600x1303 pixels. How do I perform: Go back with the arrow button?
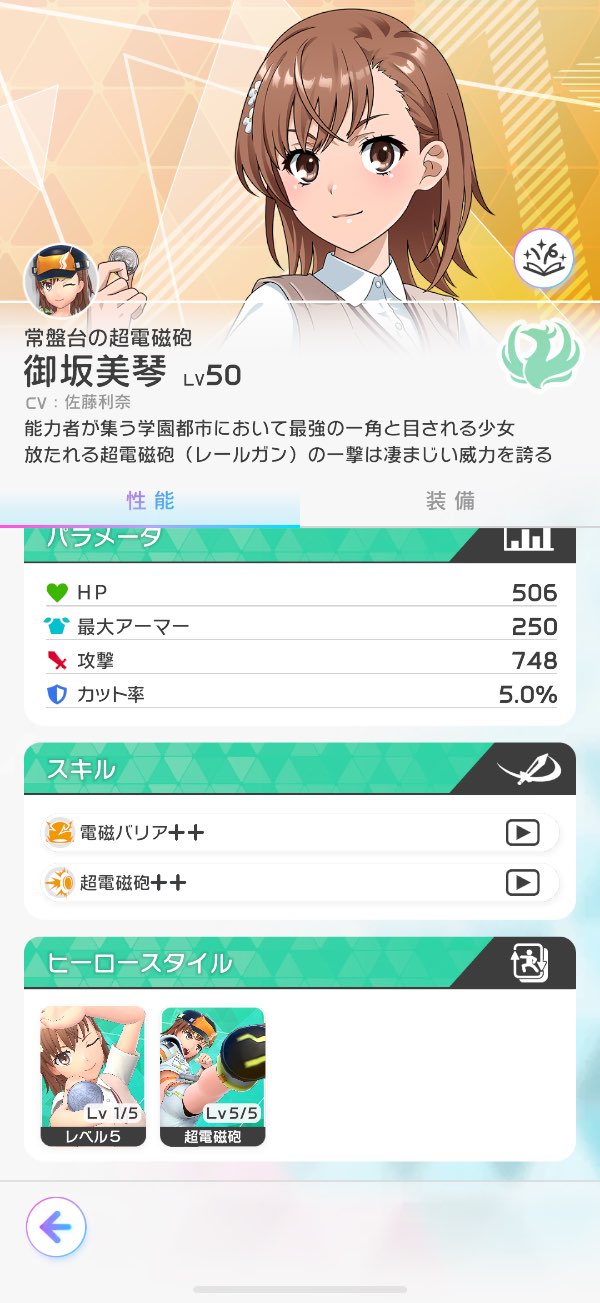[x=56, y=1226]
